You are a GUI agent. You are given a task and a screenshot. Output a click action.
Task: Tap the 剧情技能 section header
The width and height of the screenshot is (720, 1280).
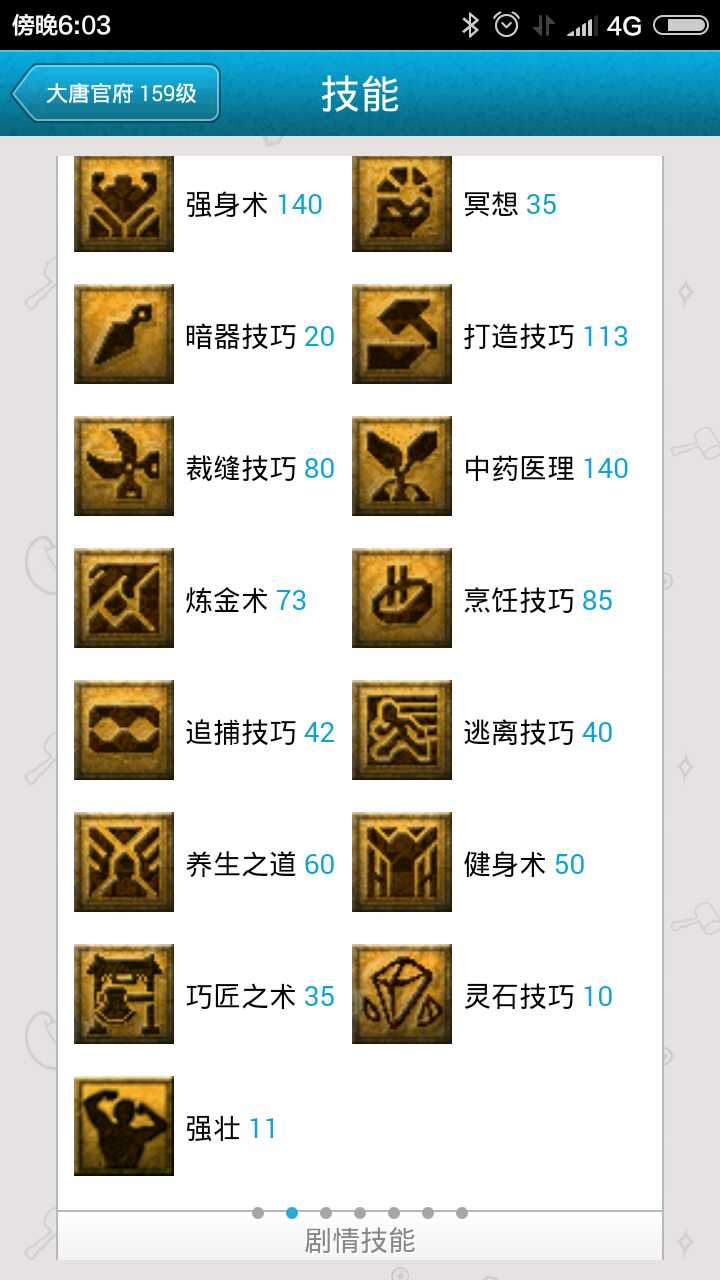tap(360, 1241)
